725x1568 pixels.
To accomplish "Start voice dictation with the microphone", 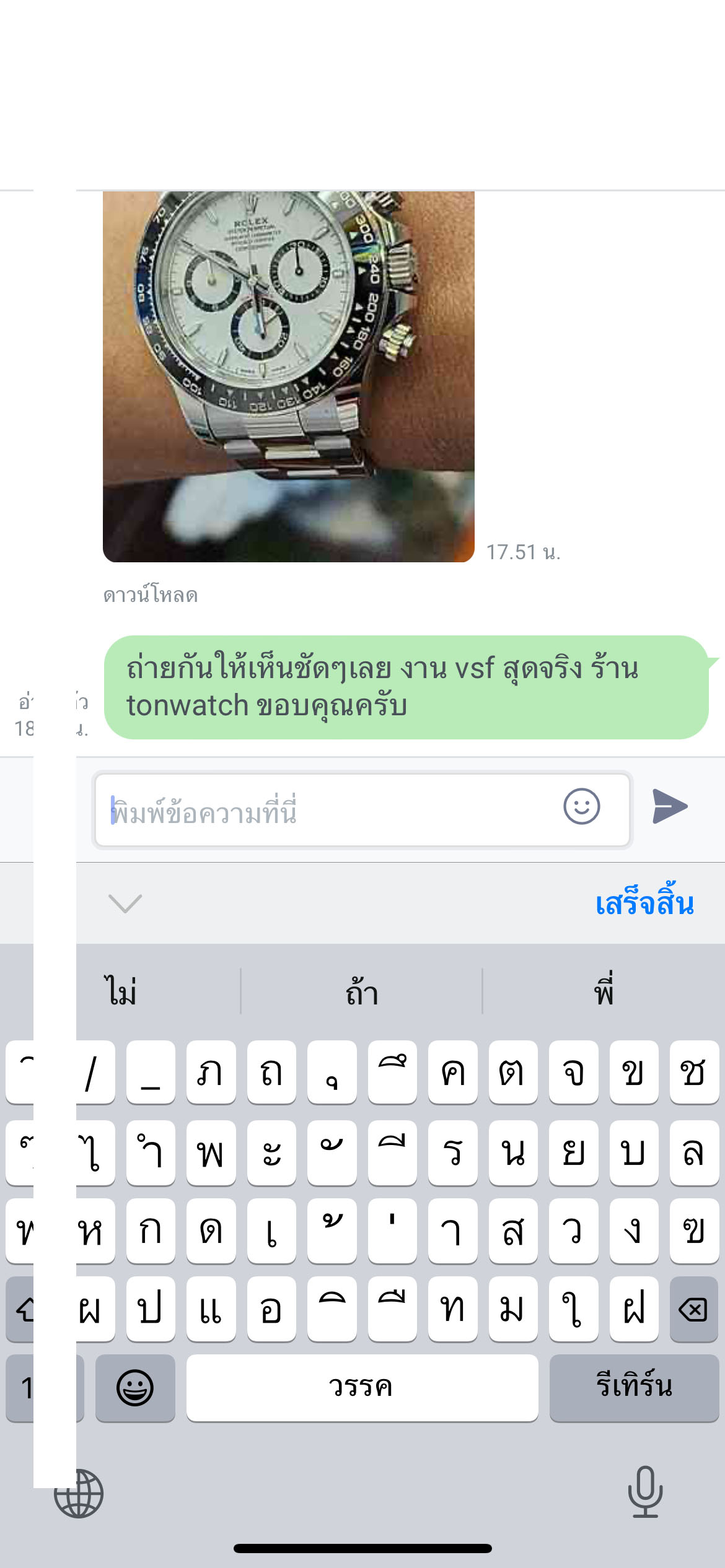I will (645, 1492).
